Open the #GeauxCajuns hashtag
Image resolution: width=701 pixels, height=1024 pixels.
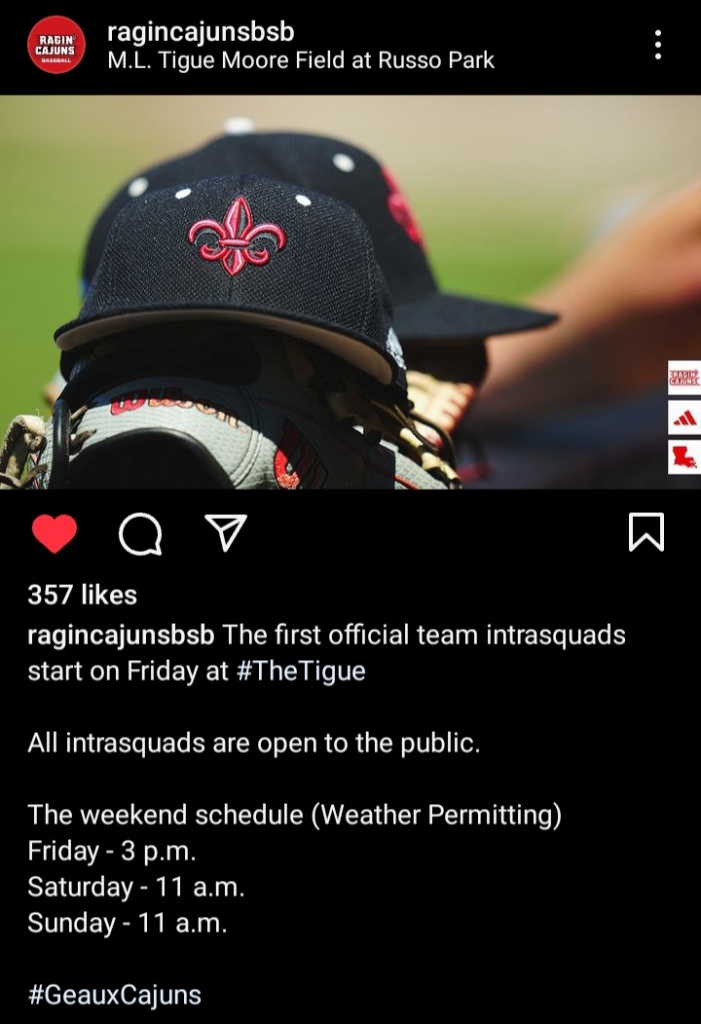(x=115, y=995)
